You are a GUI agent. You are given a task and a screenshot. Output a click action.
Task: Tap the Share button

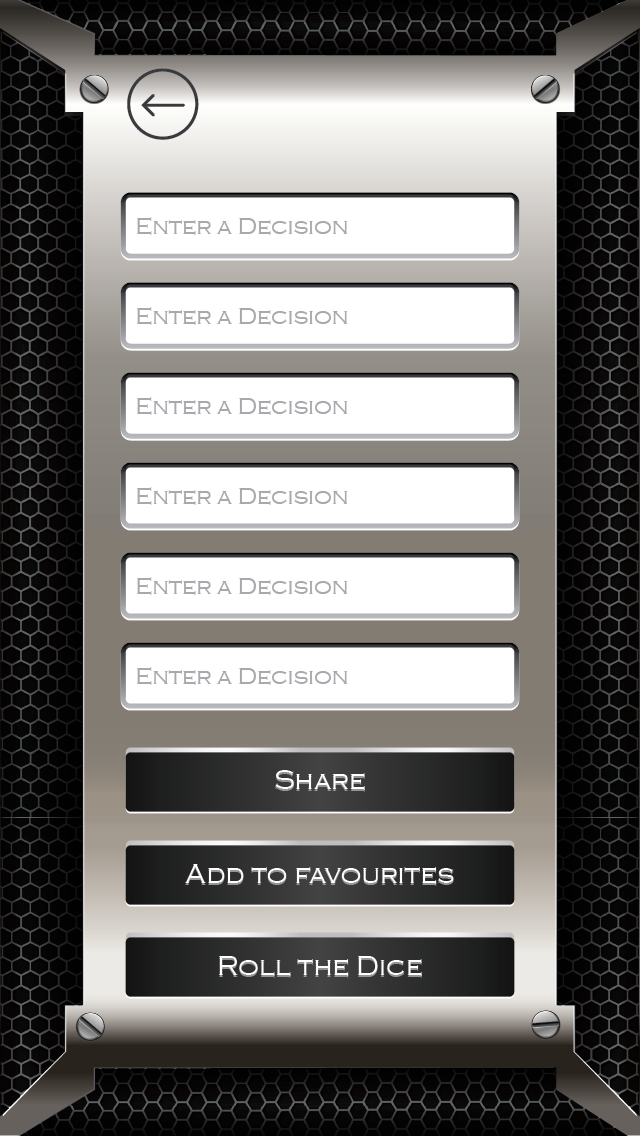pos(320,781)
